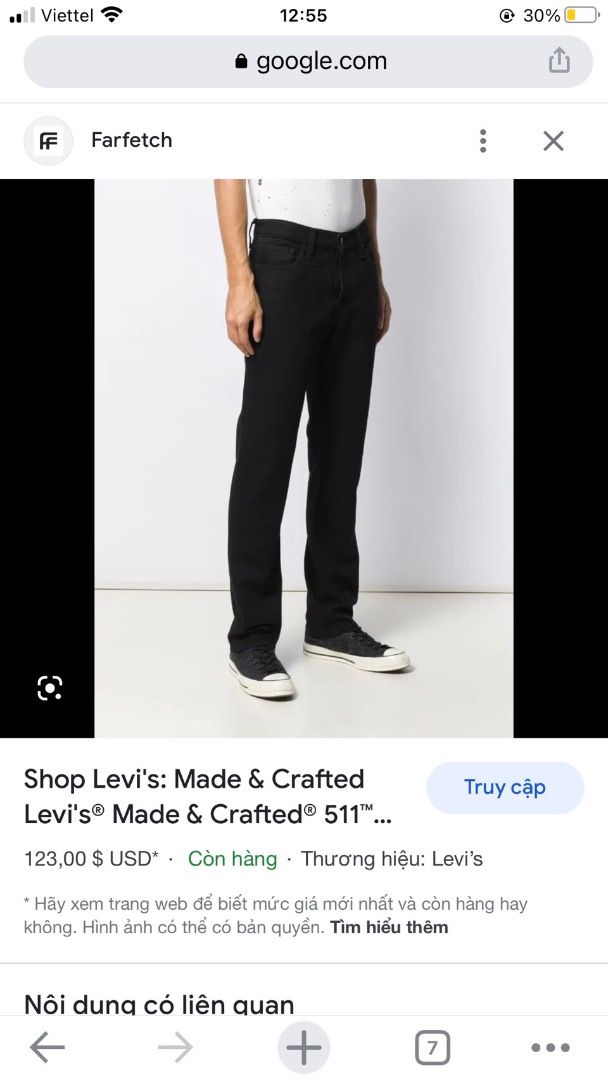
Task: Open the Tìm hiểu thêm link
Action: coord(389,927)
